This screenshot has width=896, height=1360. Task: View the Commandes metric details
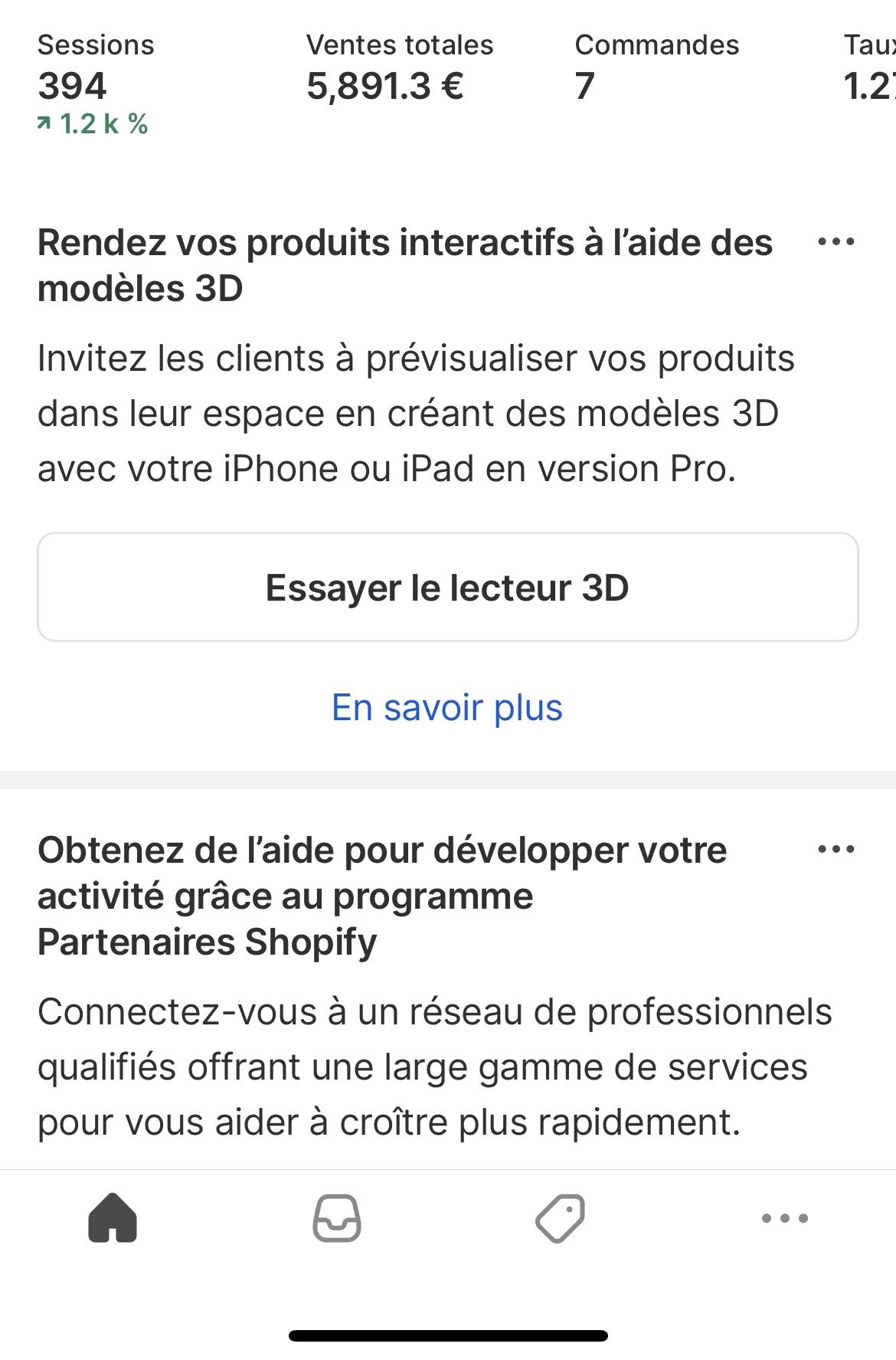pyautogui.click(x=656, y=69)
